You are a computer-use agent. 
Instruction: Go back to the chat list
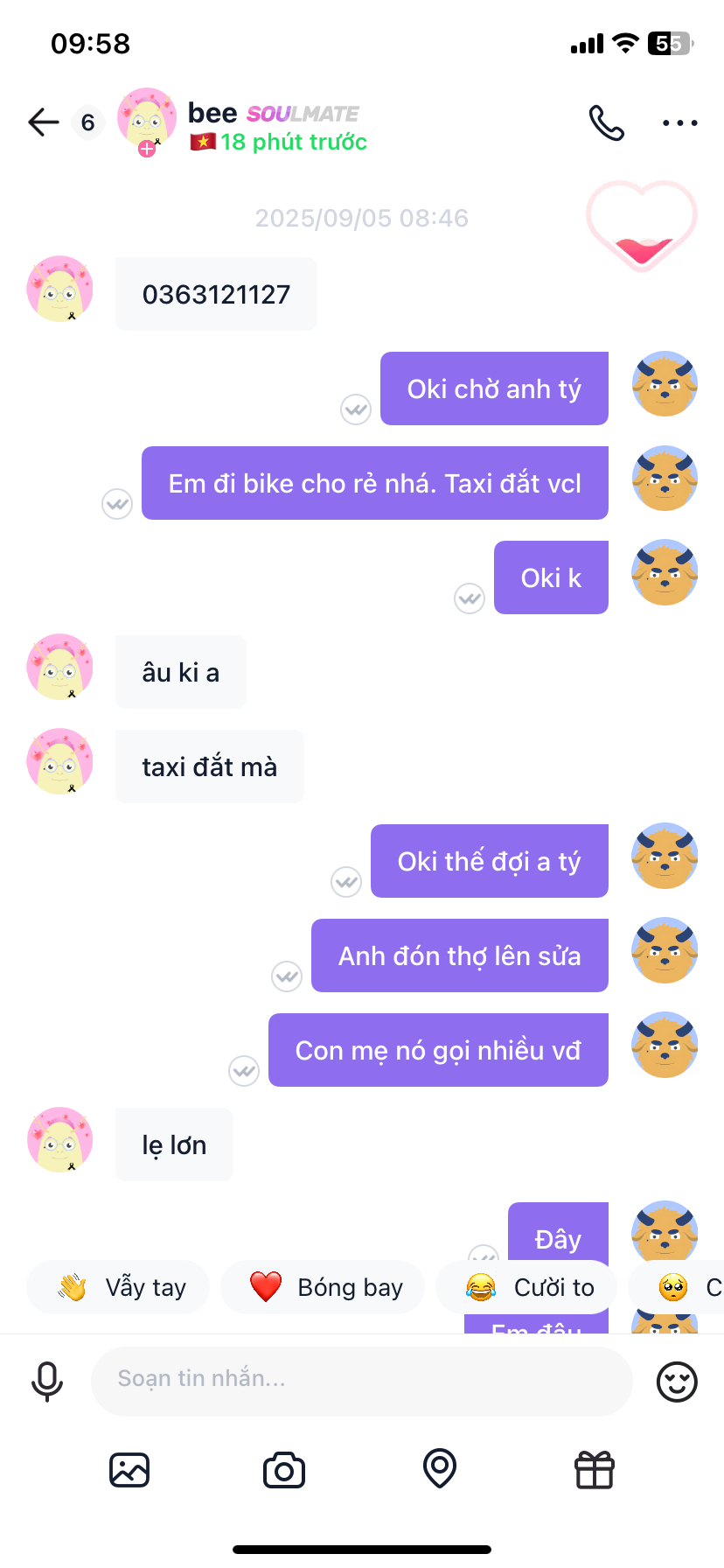pyautogui.click(x=44, y=122)
